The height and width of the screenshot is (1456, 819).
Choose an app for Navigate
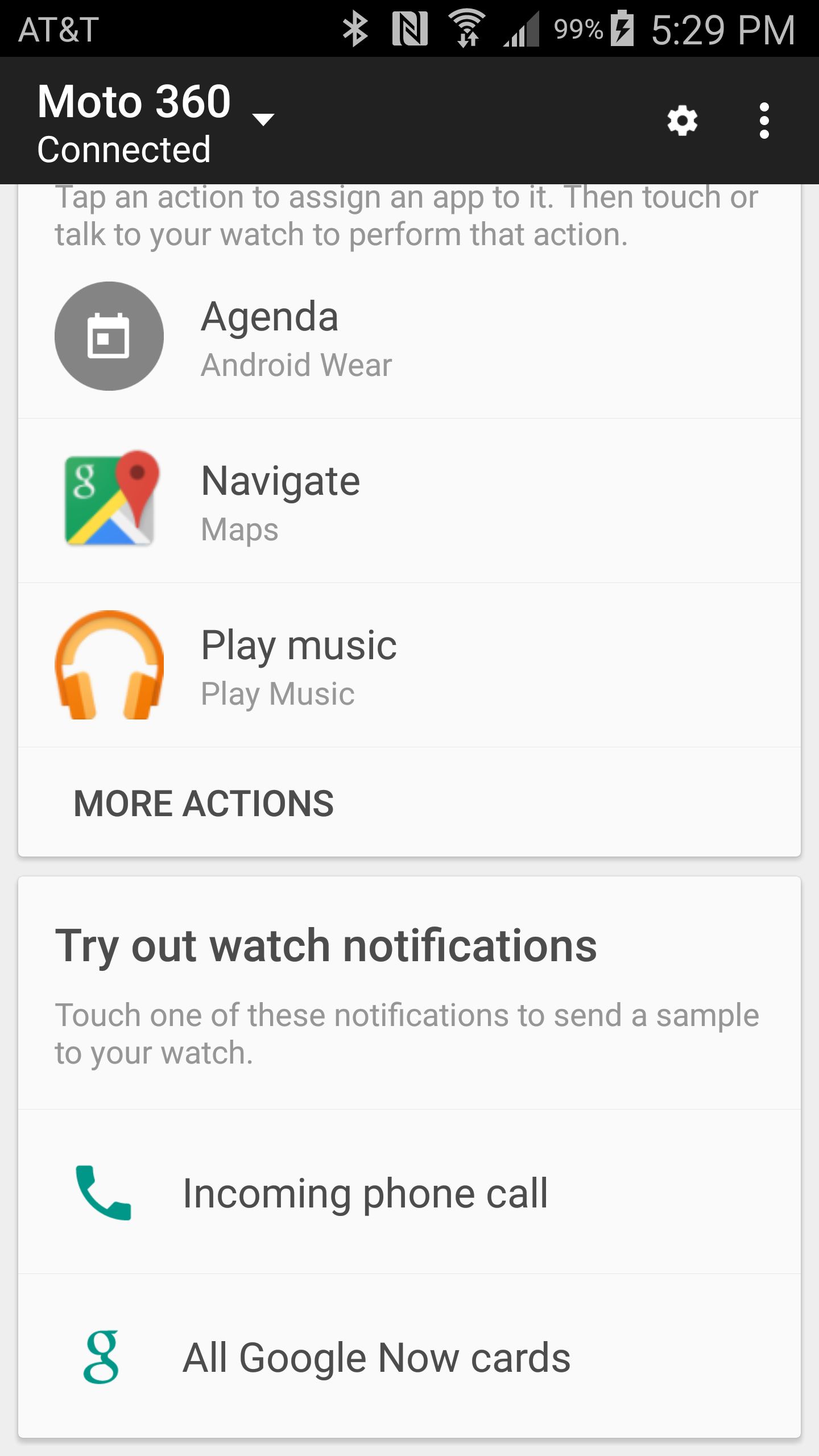pyautogui.click(x=409, y=501)
